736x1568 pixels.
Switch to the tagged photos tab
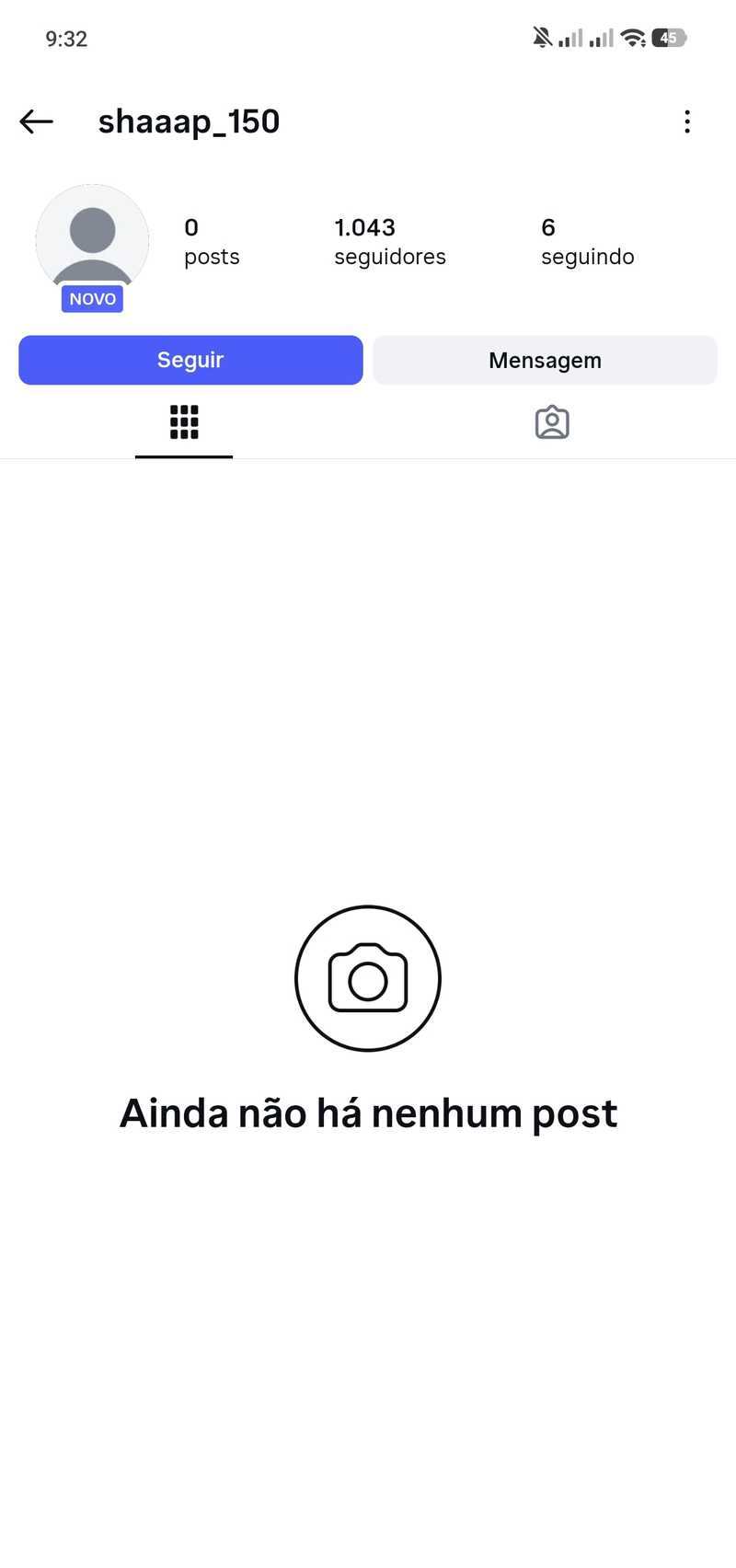click(x=552, y=422)
